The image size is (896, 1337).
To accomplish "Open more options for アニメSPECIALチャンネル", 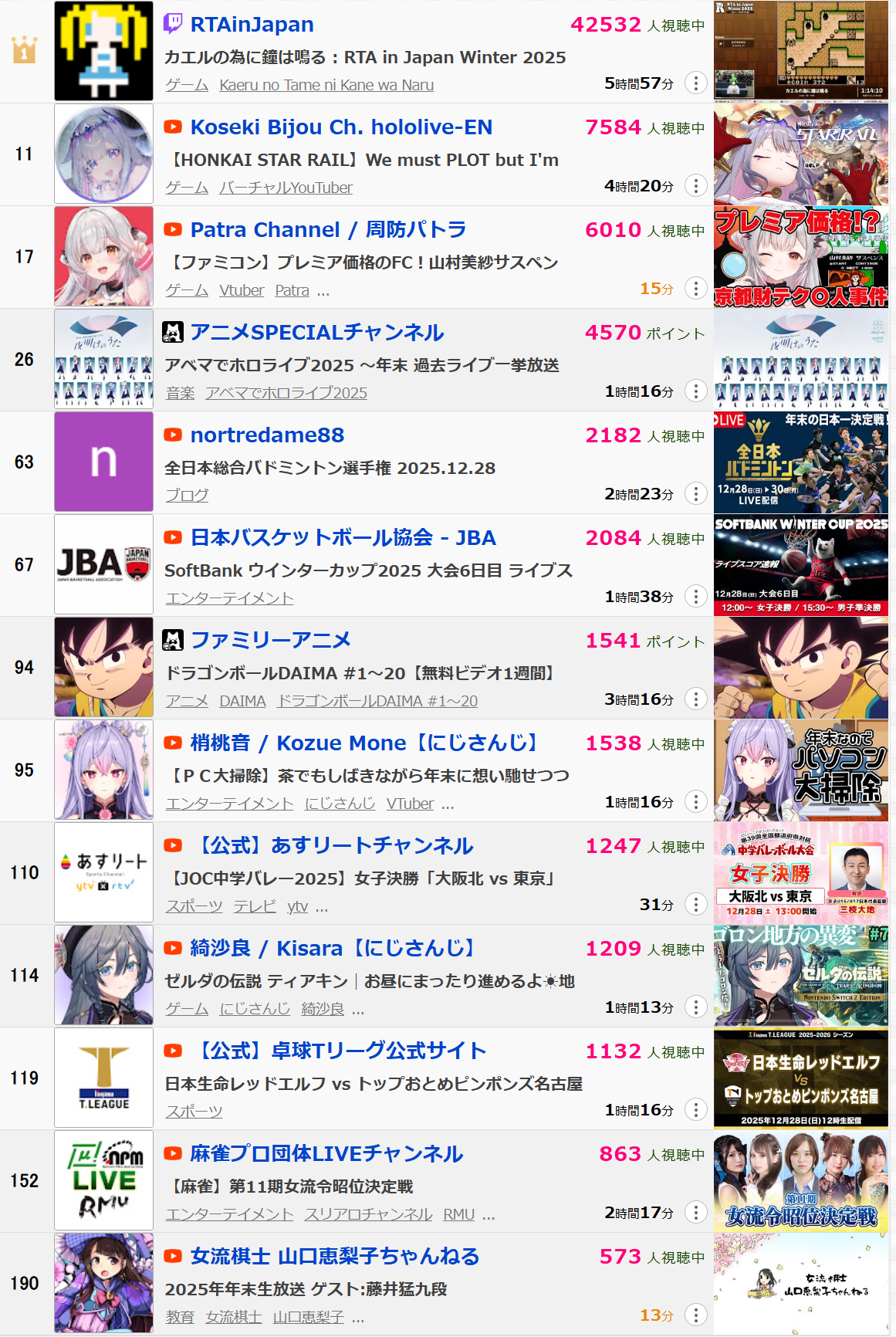I will [x=695, y=391].
